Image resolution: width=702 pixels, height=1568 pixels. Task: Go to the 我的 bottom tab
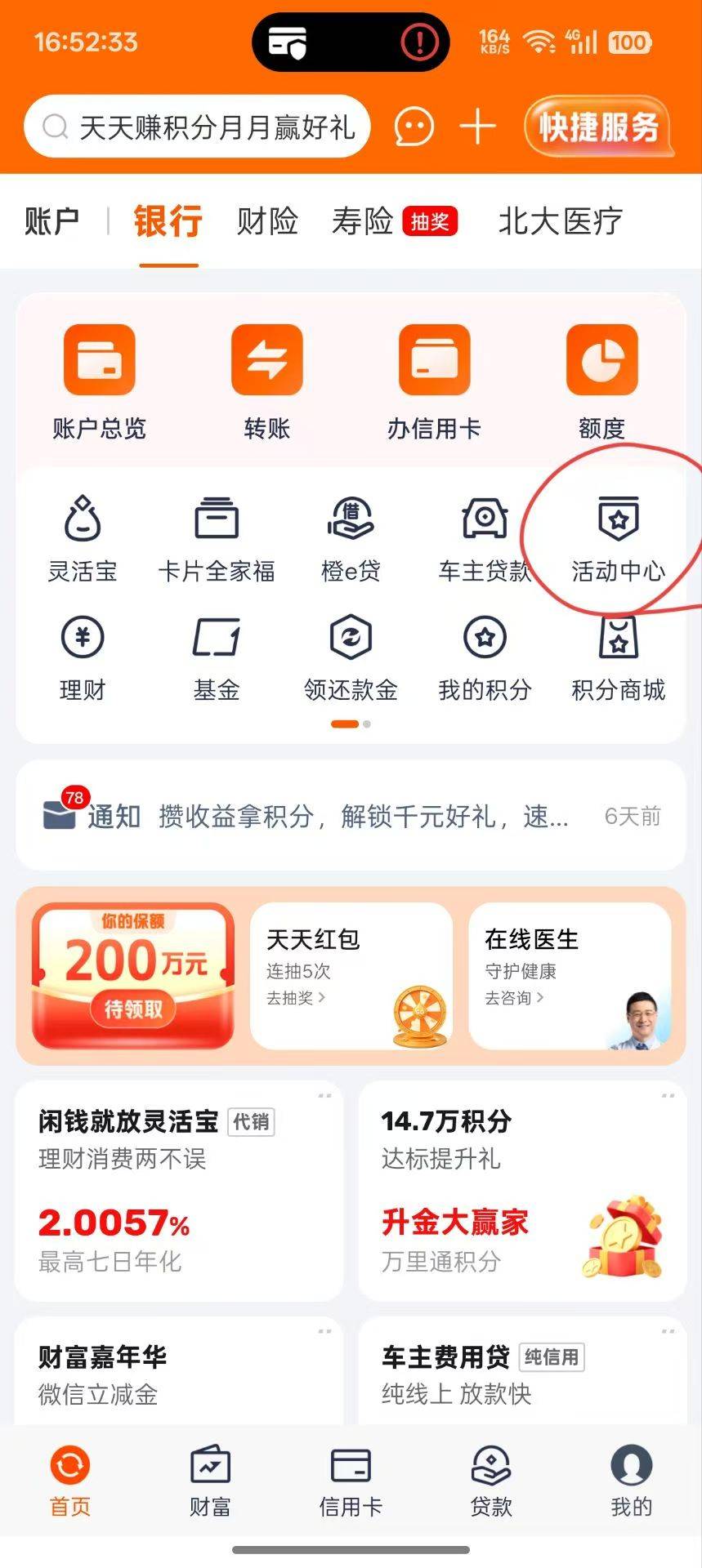point(631,1481)
